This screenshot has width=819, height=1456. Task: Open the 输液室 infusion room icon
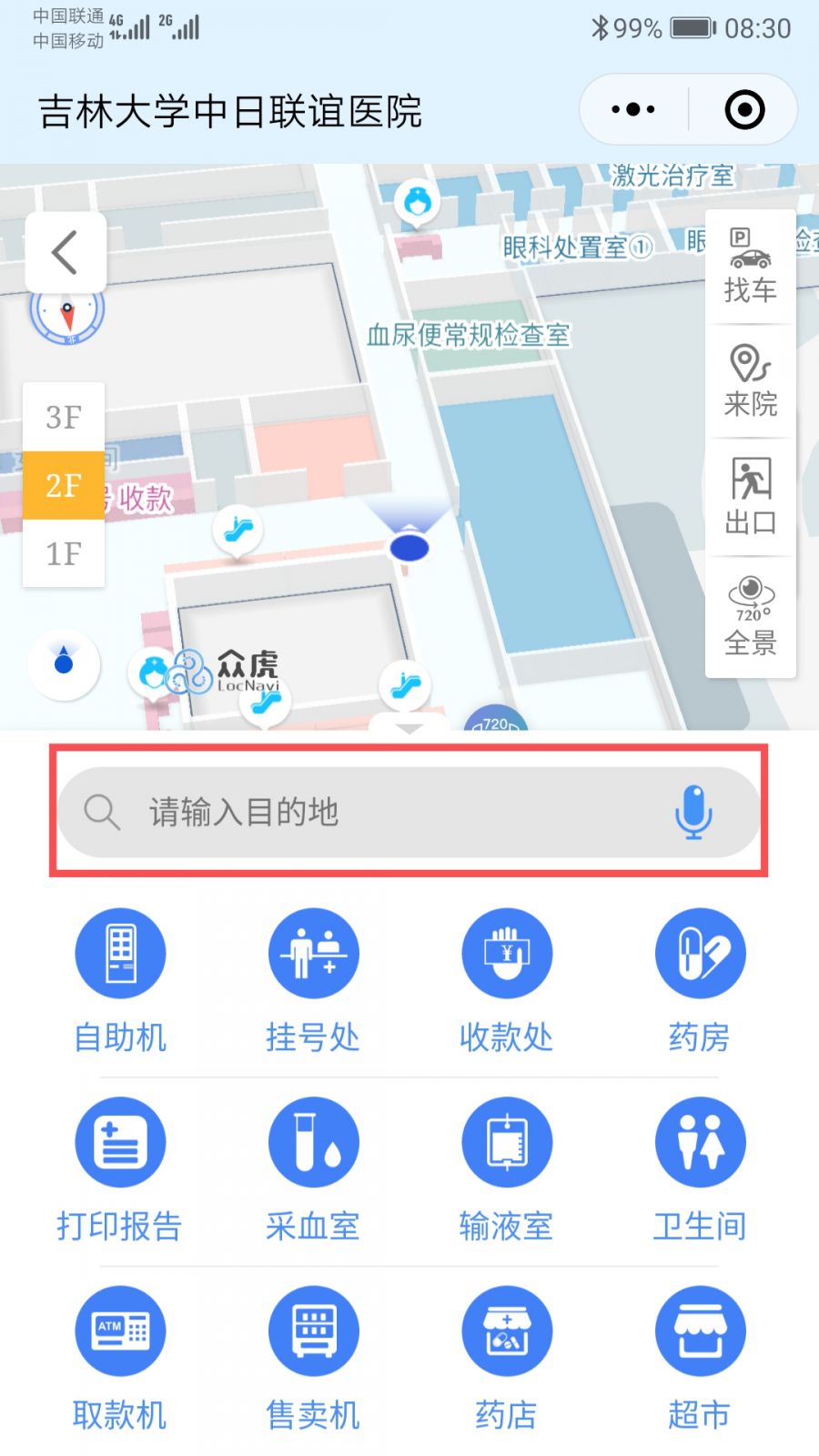coord(507,1142)
